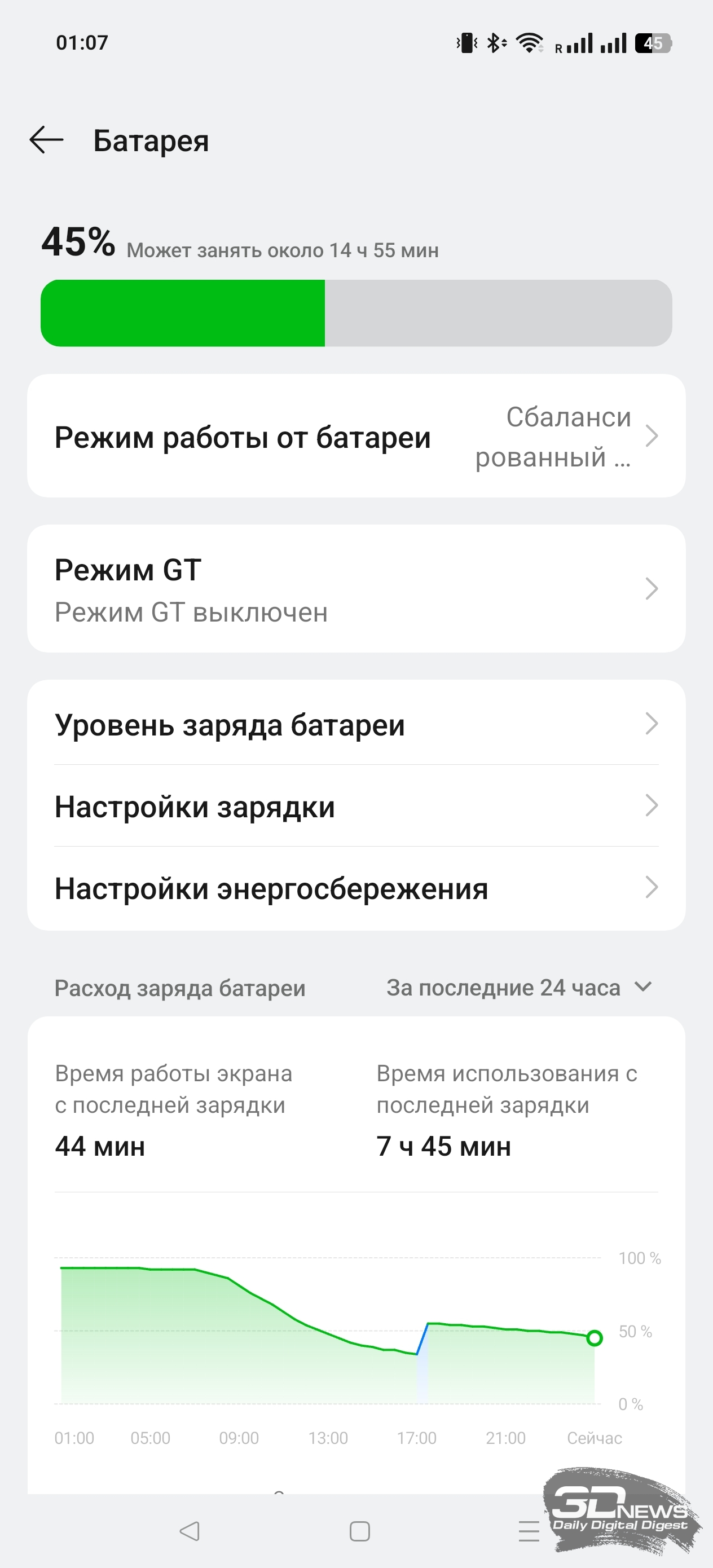Screen dimensions: 713x1568
Task: Open Уровень заряда батареи
Action: (356, 724)
